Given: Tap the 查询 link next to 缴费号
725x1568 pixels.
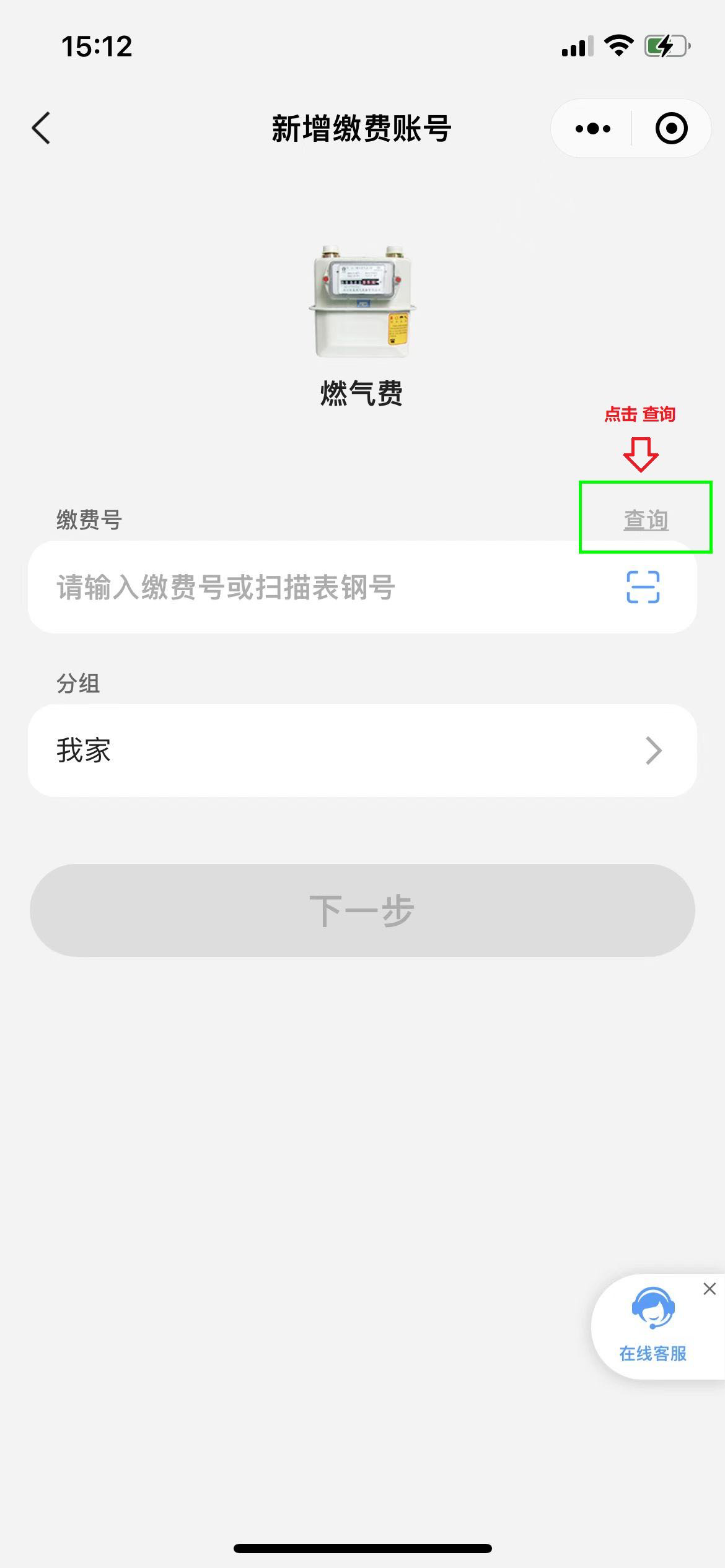Looking at the screenshot, I should pos(646,520).
